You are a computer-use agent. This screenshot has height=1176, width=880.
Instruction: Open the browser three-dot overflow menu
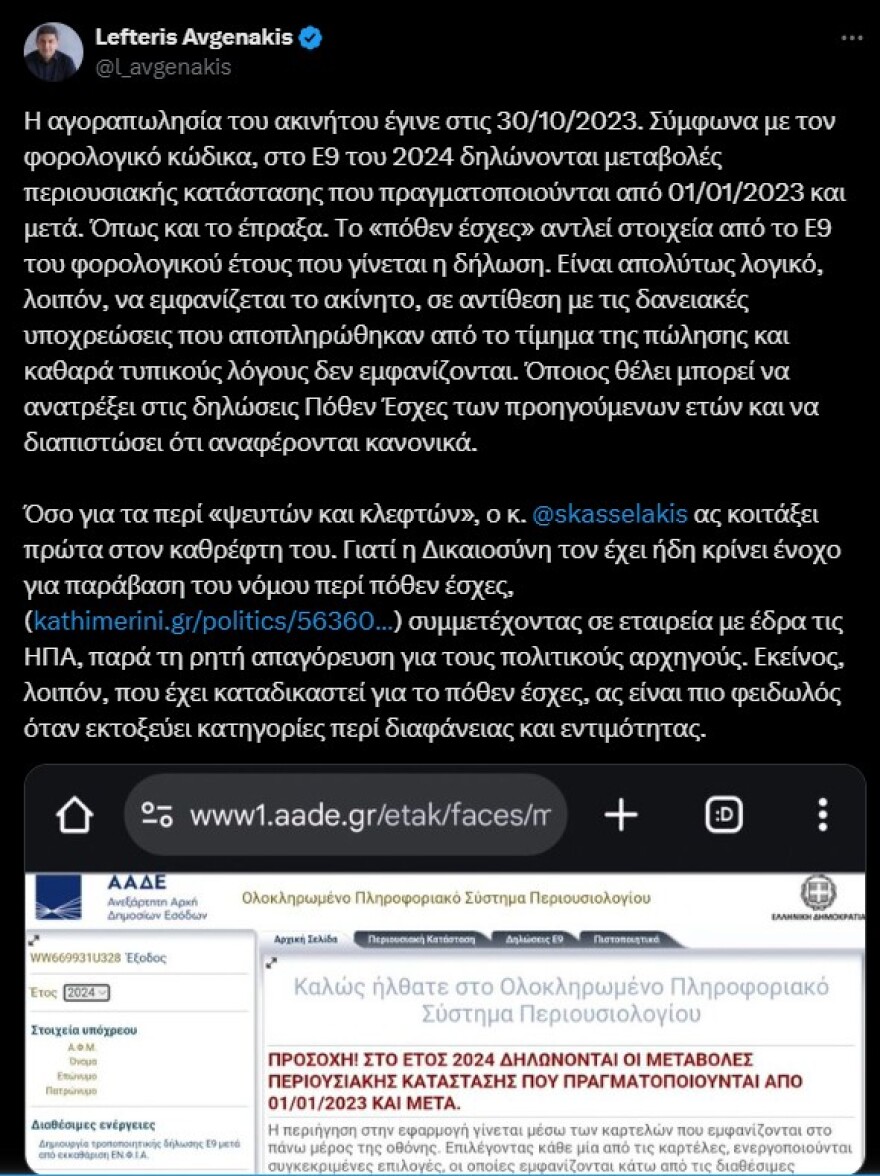[822, 815]
